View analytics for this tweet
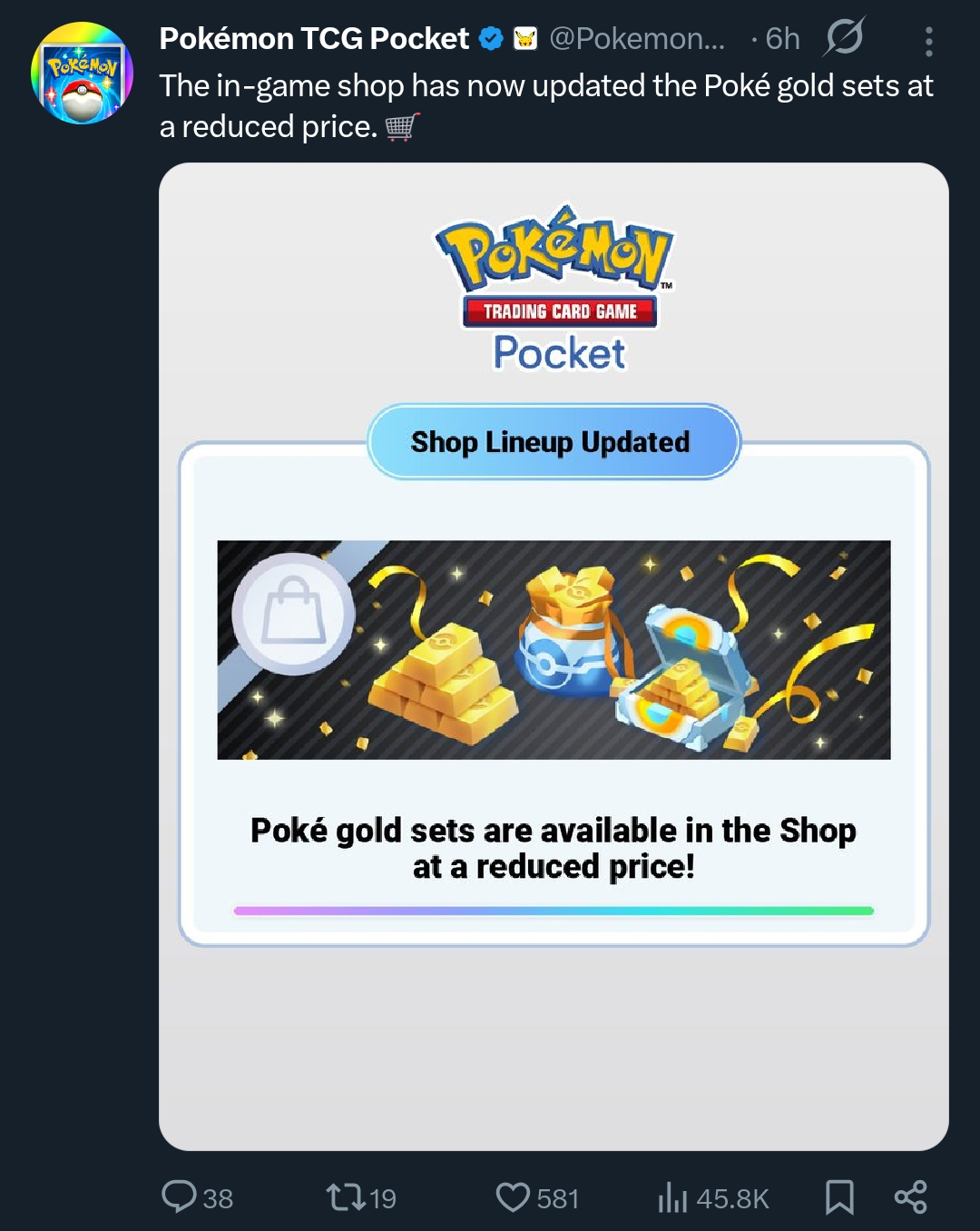The image size is (980, 1231). tap(672, 1197)
